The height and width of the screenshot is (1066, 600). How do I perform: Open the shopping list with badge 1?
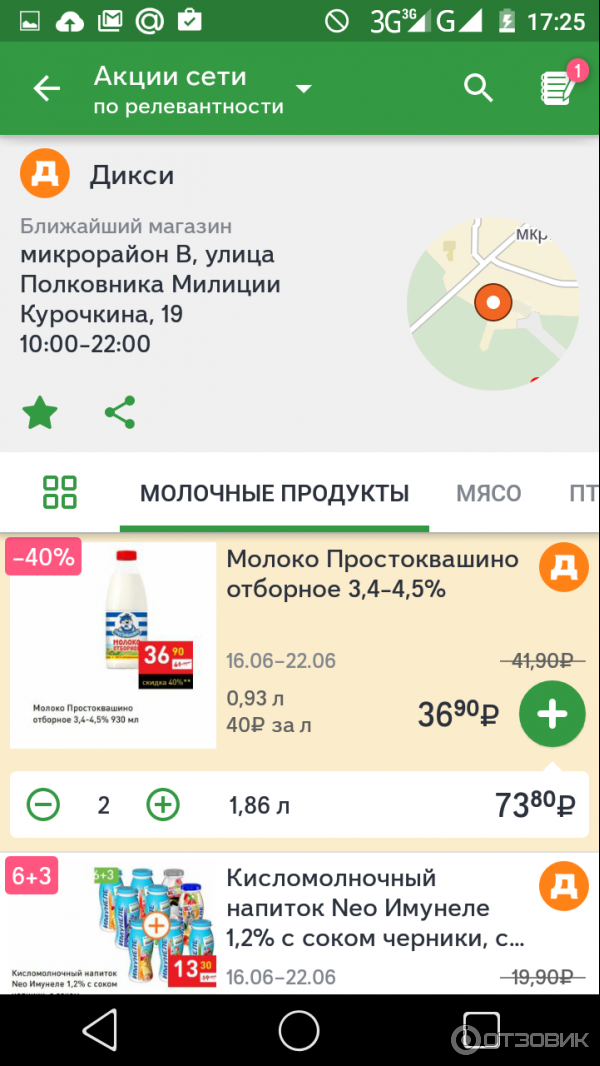coord(556,88)
